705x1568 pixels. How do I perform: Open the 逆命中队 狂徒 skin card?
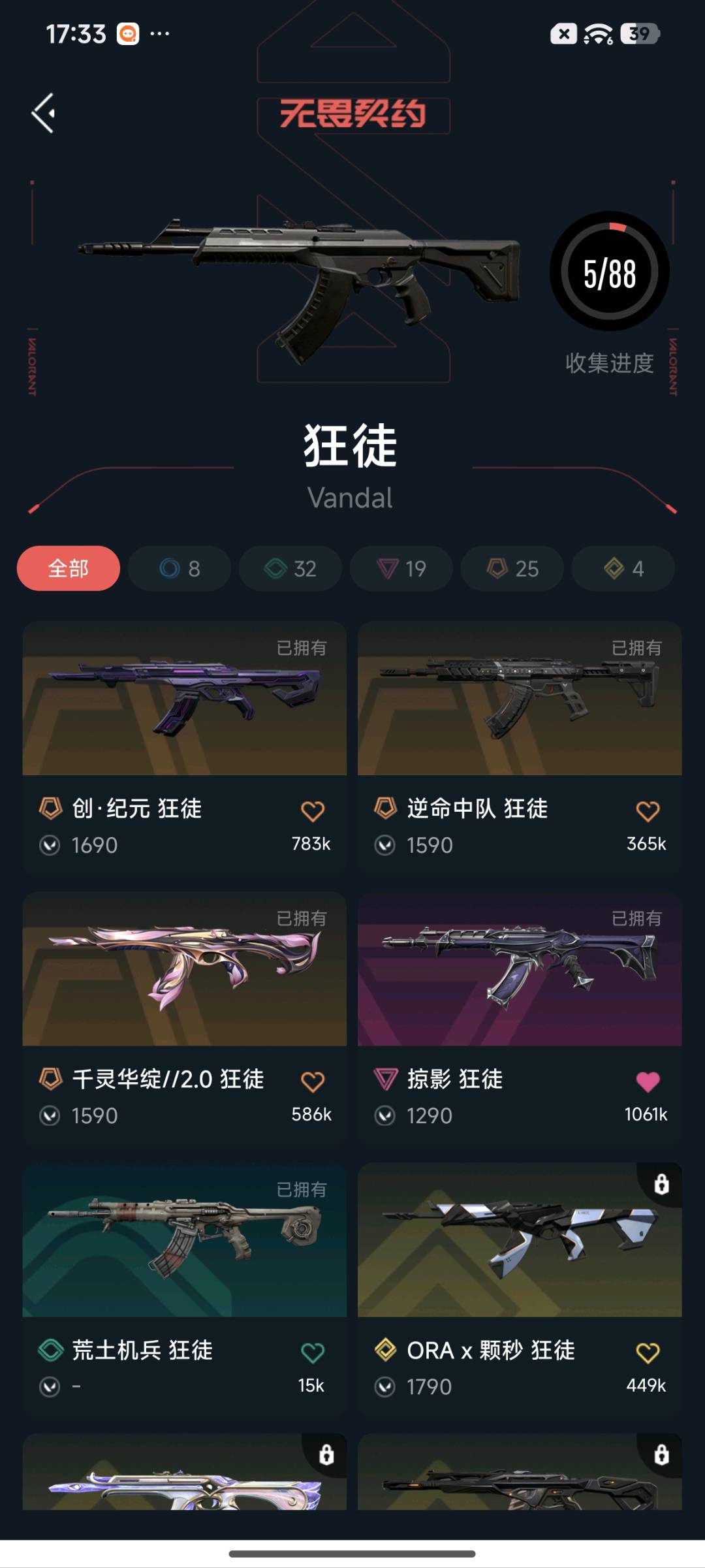(x=520, y=748)
